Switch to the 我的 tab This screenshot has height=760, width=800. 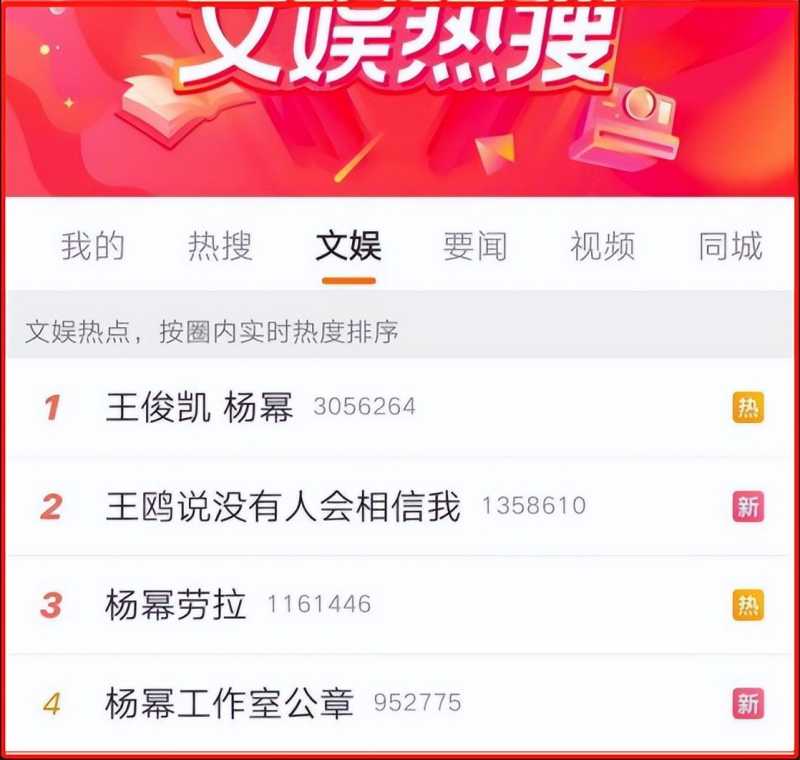tap(93, 246)
